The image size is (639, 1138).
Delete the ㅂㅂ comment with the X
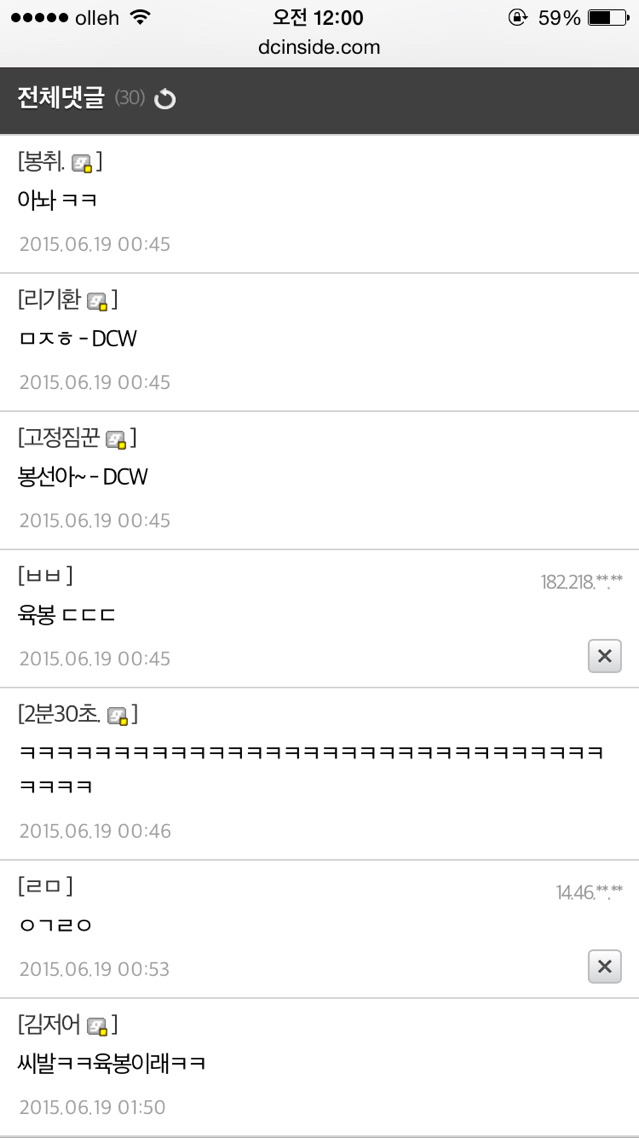604,656
